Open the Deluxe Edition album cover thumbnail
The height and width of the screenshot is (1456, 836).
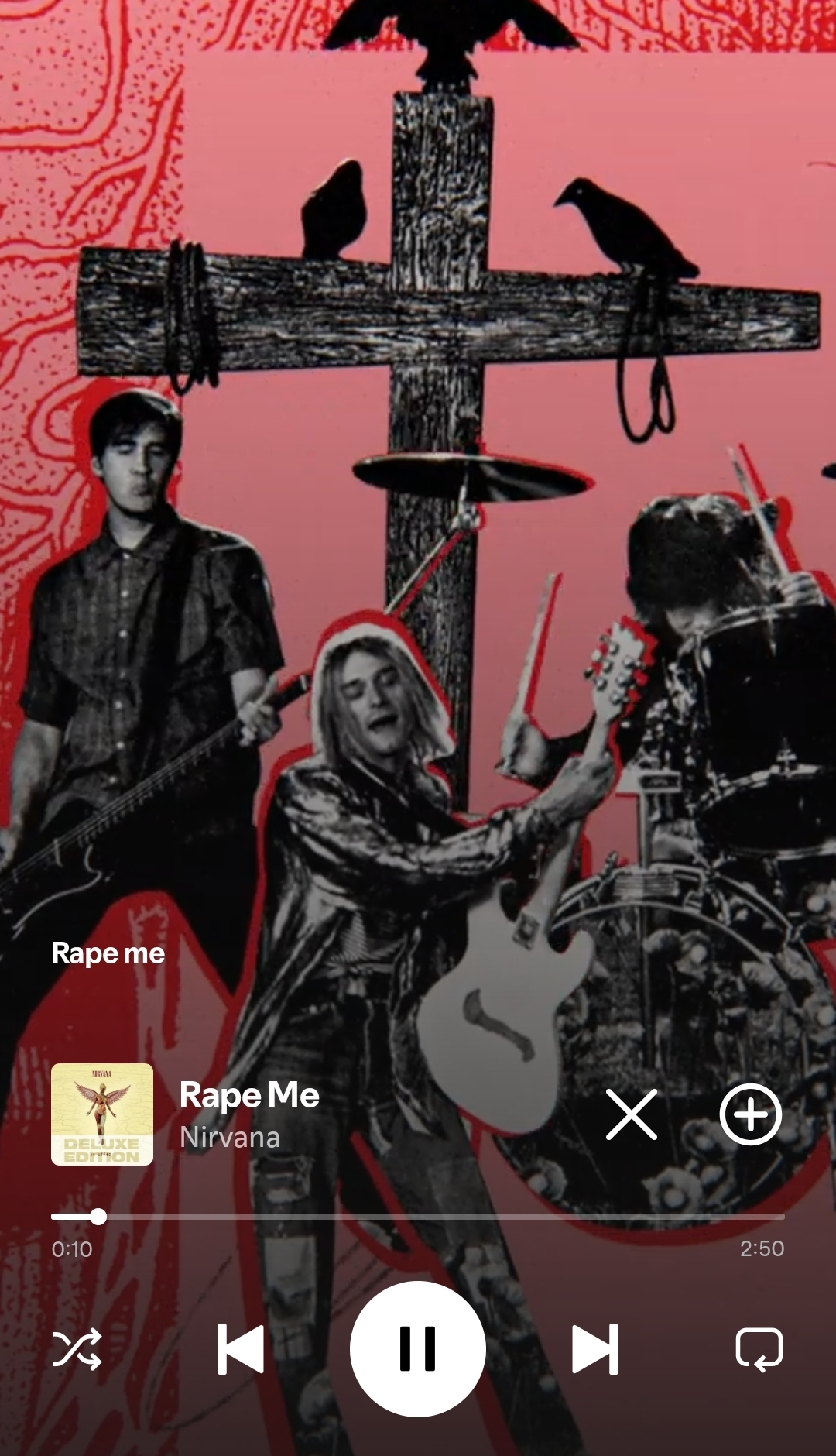click(102, 1114)
